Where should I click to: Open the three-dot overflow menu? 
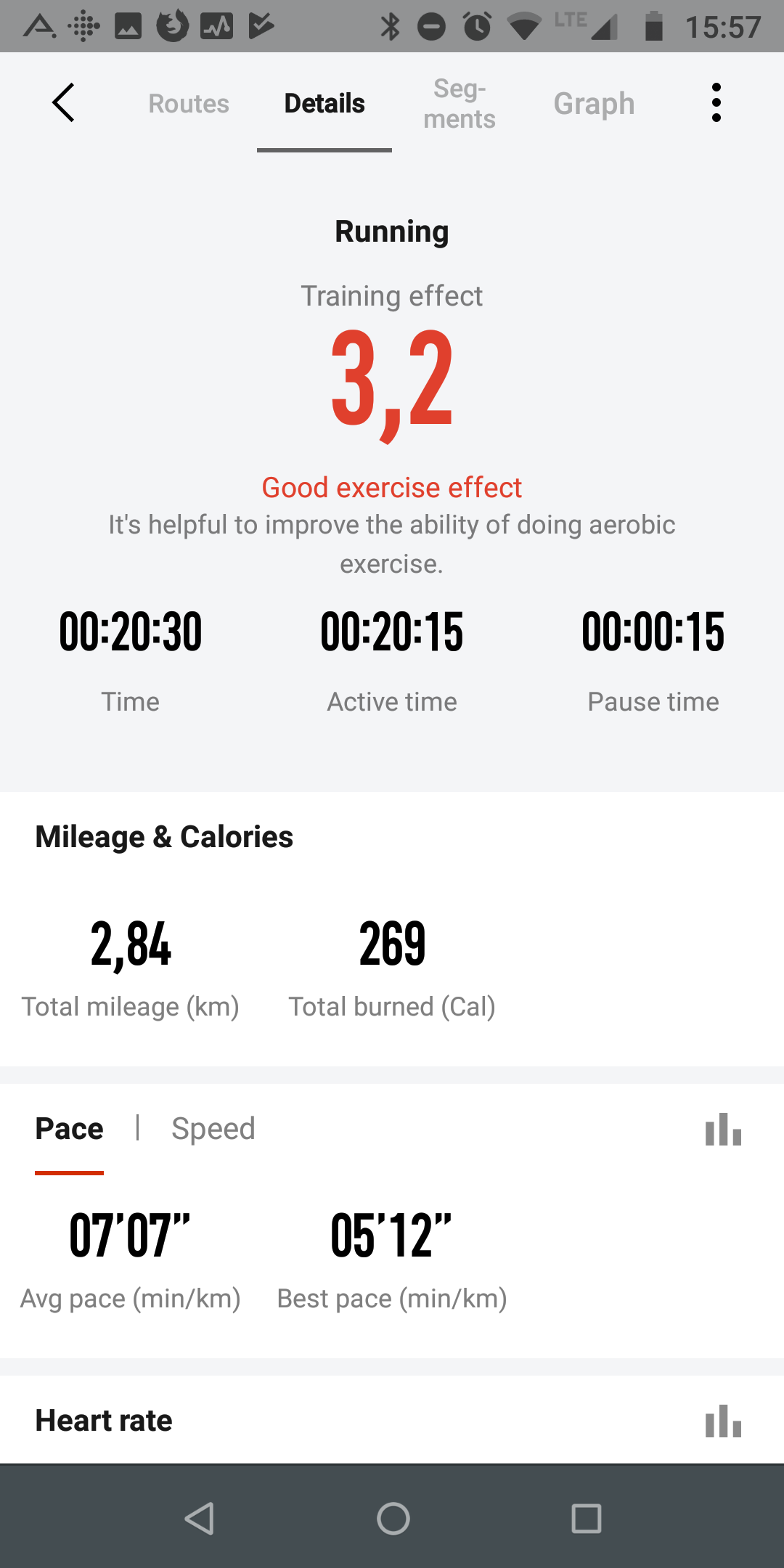[716, 102]
